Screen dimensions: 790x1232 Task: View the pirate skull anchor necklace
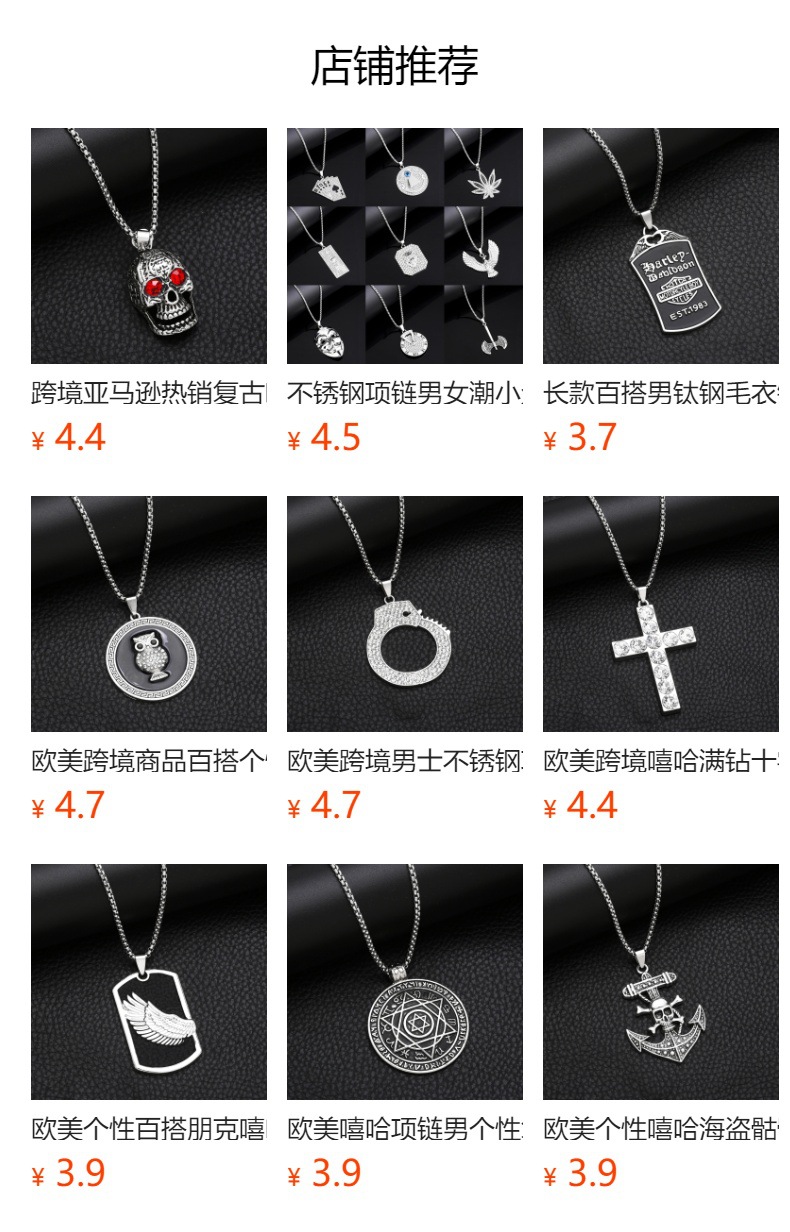click(660, 982)
